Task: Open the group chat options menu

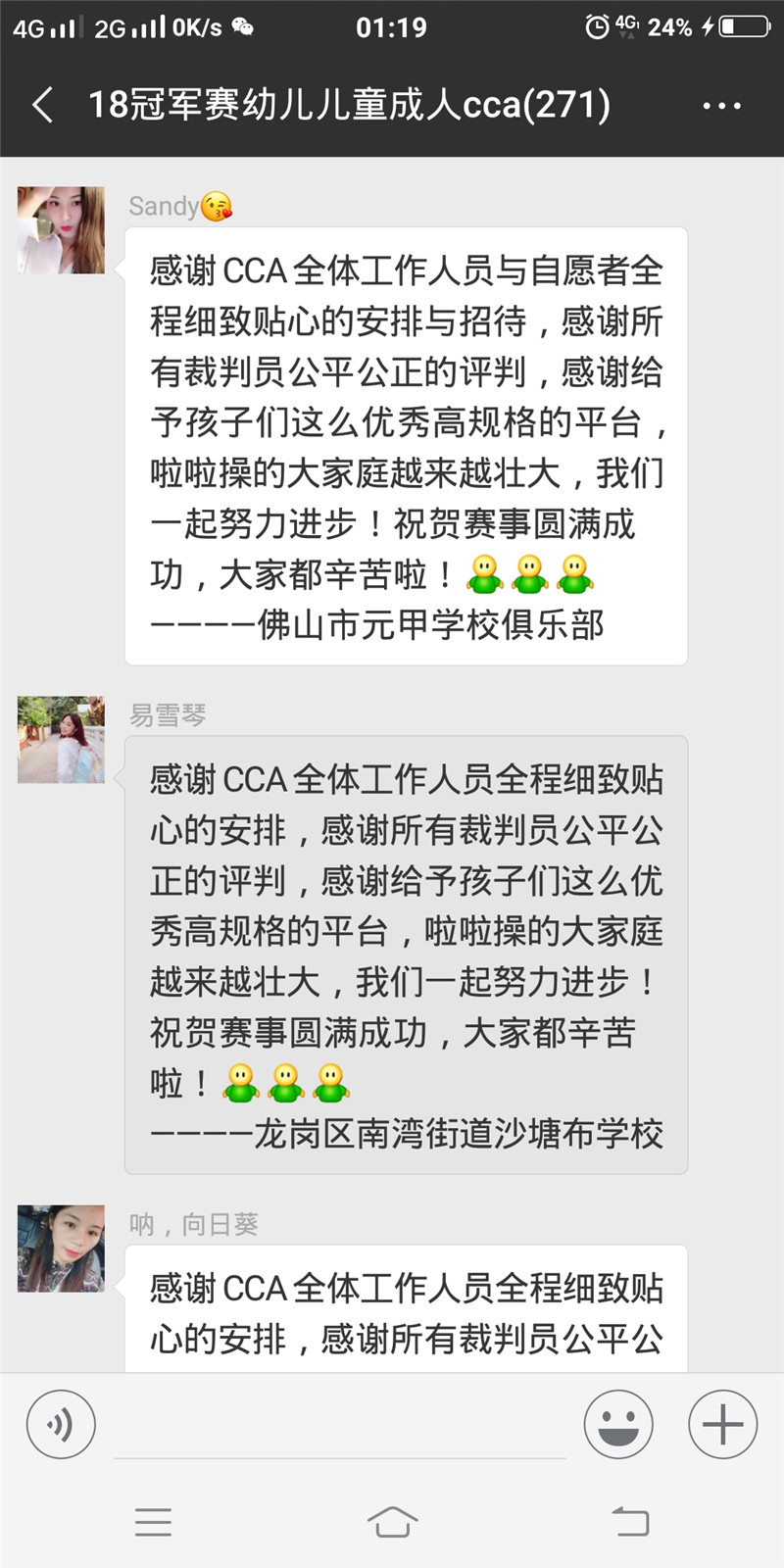Action: tap(722, 106)
